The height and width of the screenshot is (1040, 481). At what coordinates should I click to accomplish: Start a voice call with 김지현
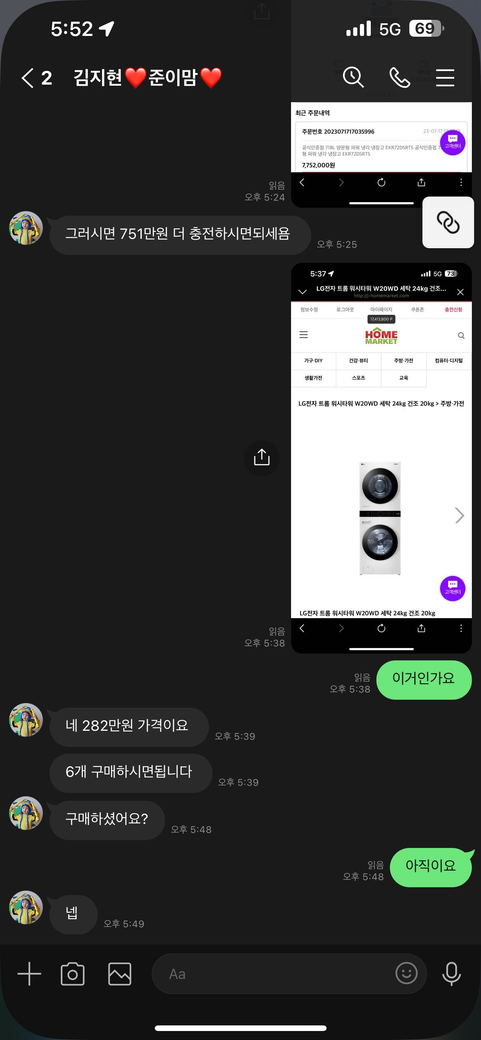coord(399,78)
